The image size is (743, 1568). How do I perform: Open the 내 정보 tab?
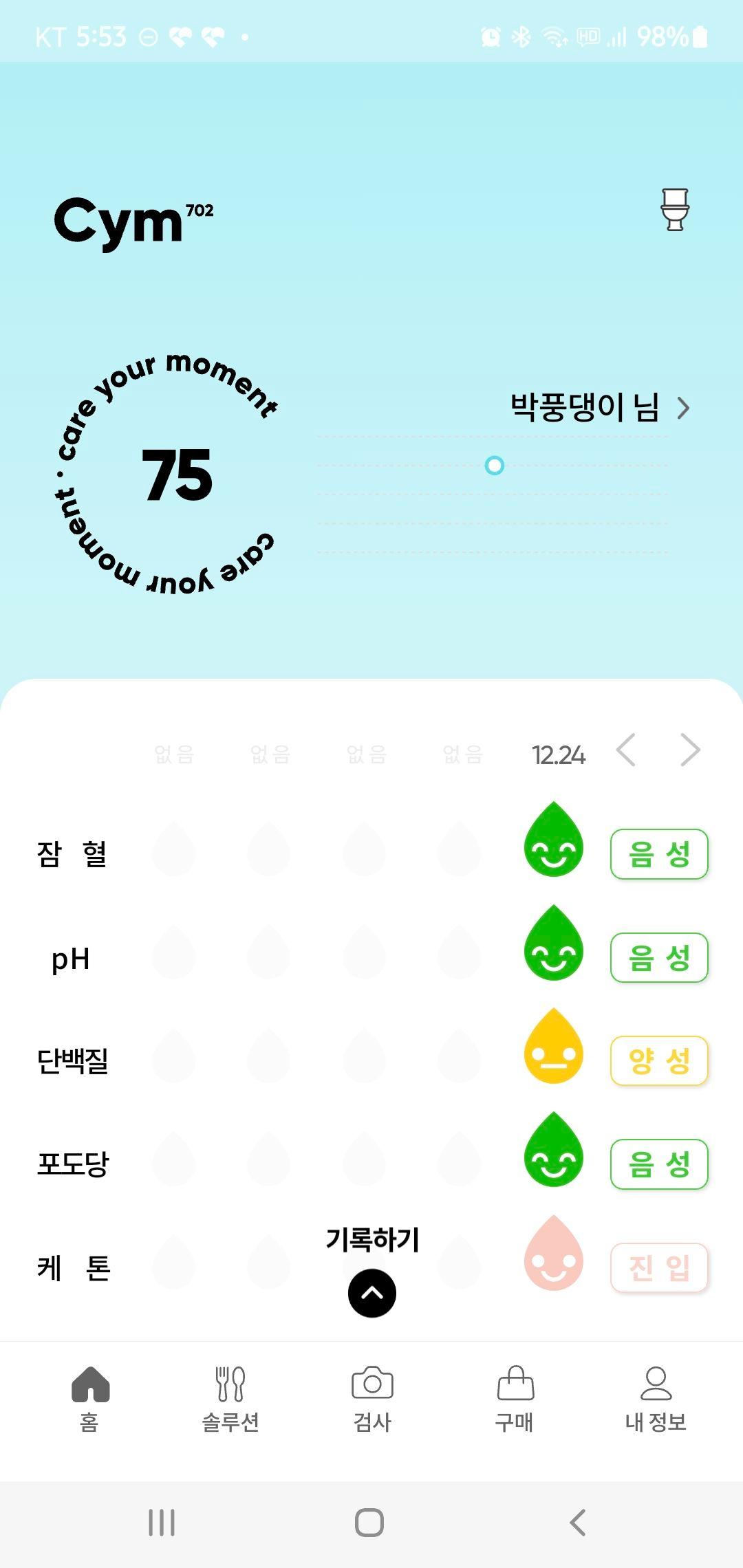coord(656,1397)
